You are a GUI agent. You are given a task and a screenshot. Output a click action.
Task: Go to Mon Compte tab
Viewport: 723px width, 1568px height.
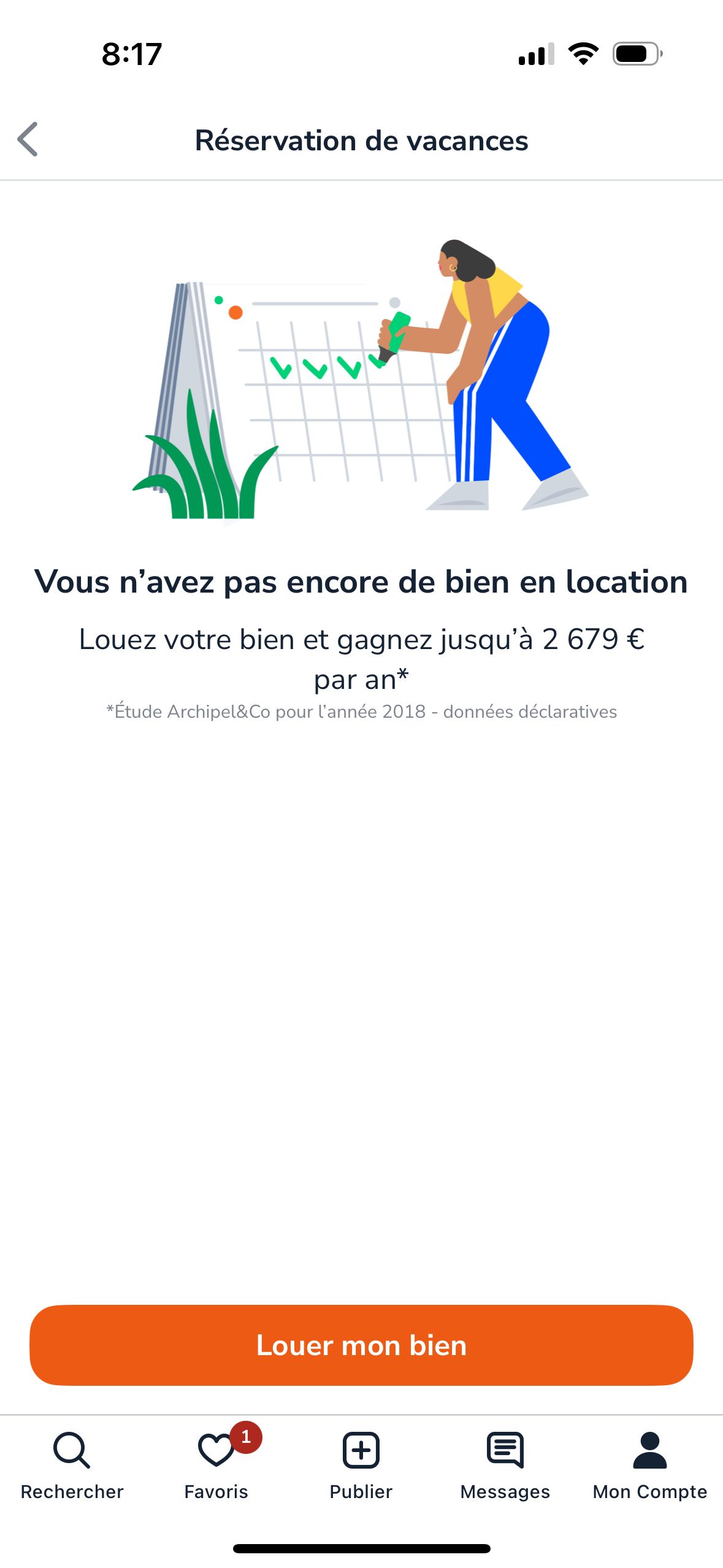click(x=649, y=1466)
